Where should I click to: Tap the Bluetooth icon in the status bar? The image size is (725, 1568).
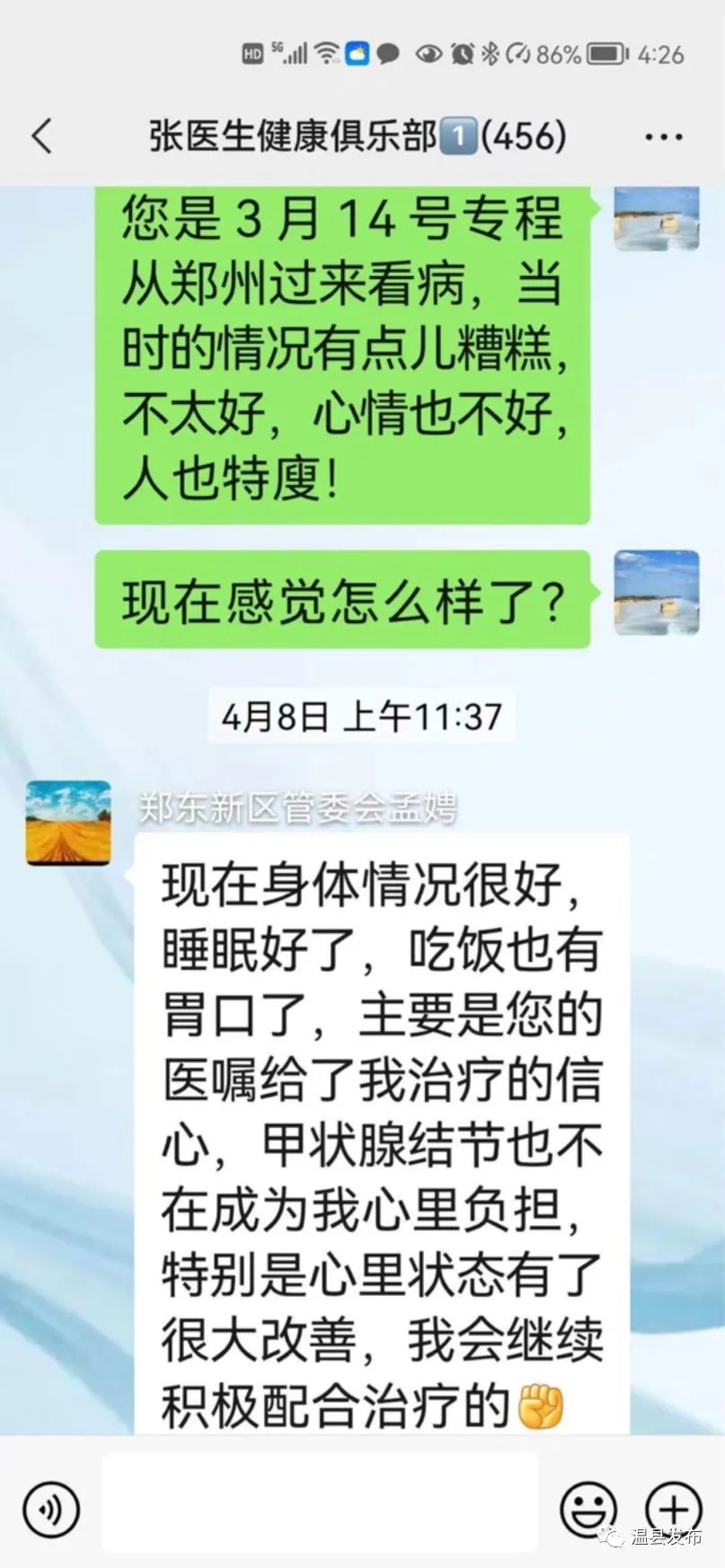[x=490, y=54]
